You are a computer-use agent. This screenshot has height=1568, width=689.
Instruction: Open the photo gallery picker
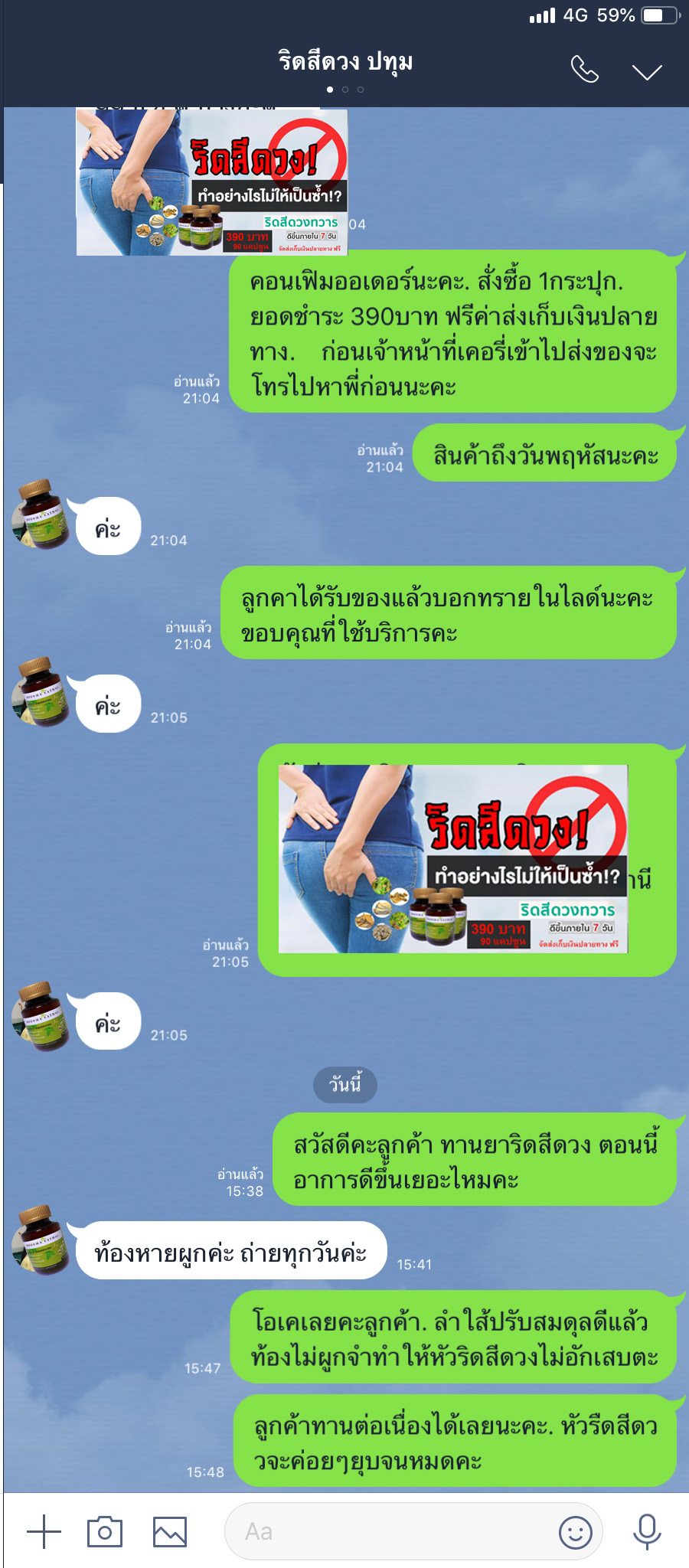pos(169,1532)
